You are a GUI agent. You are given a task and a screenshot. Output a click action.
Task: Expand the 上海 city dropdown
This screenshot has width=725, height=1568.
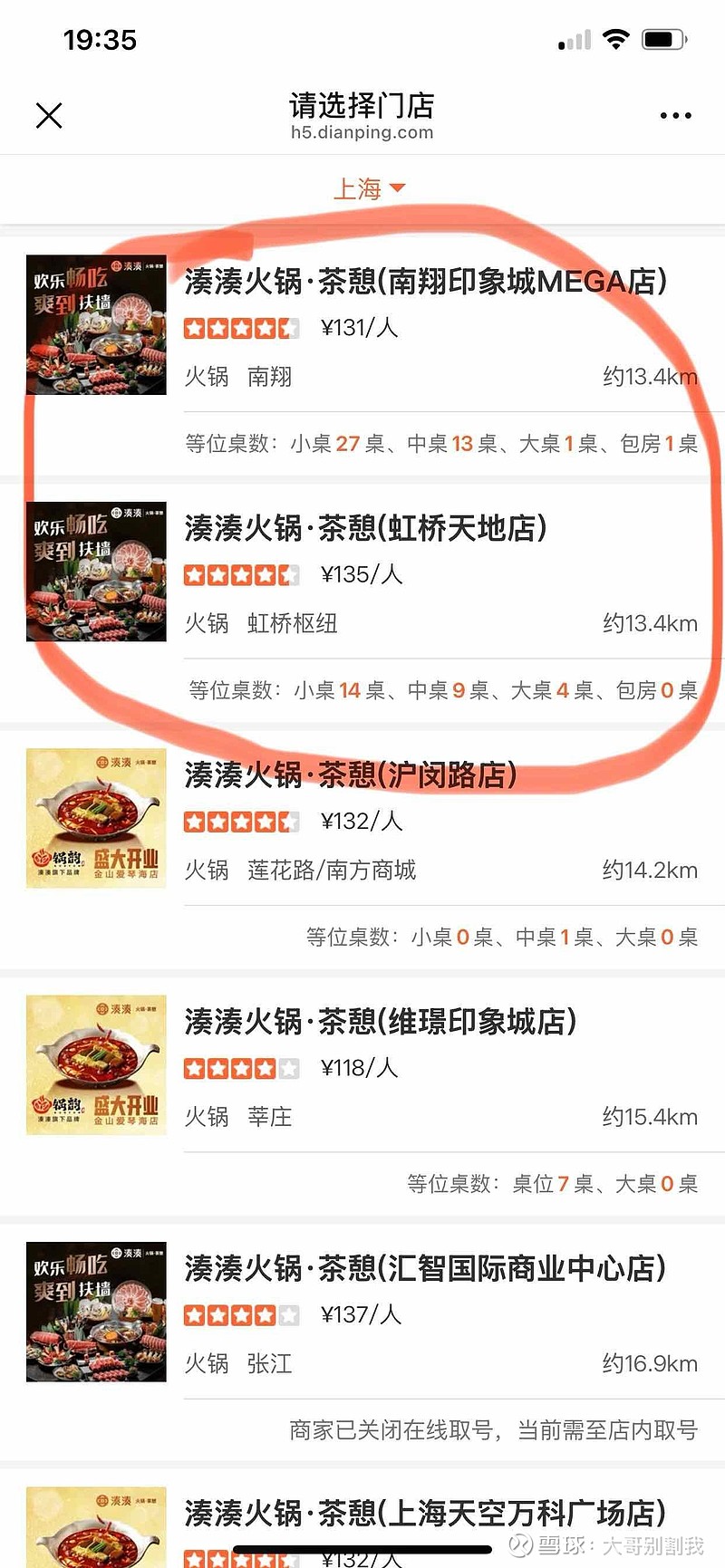pos(368,188)
